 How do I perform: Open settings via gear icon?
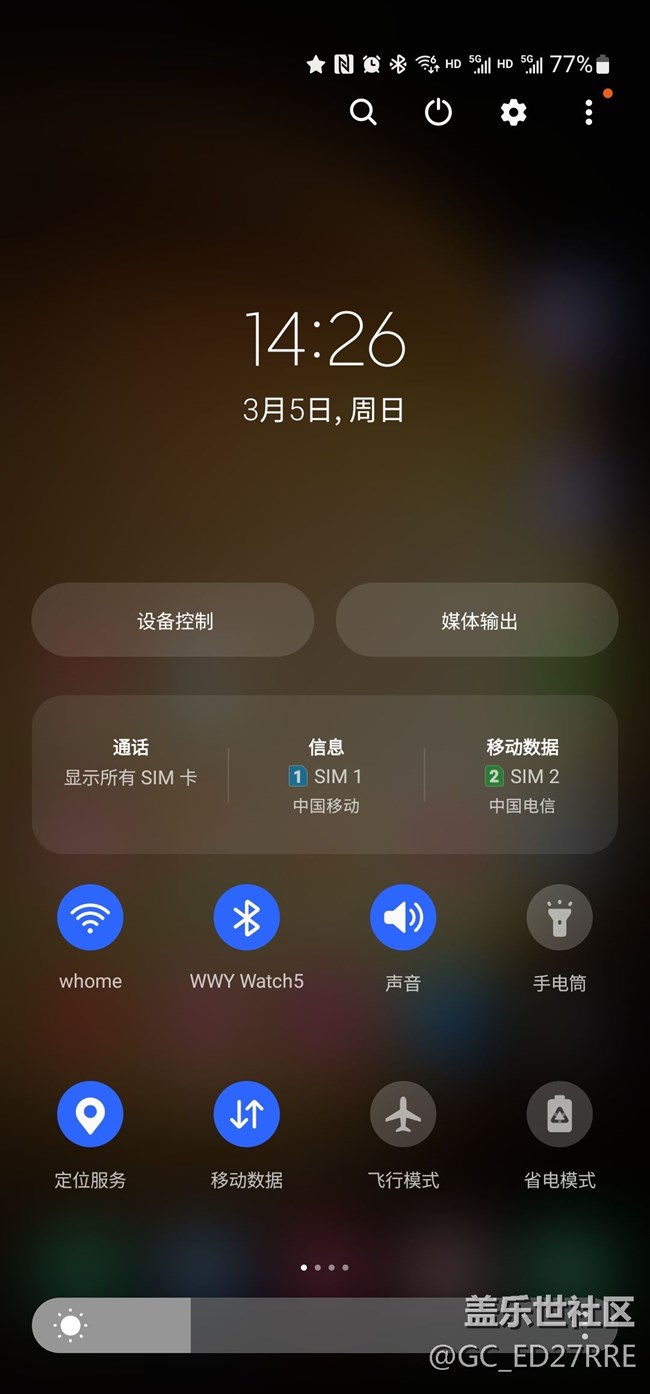coord(513,112)
